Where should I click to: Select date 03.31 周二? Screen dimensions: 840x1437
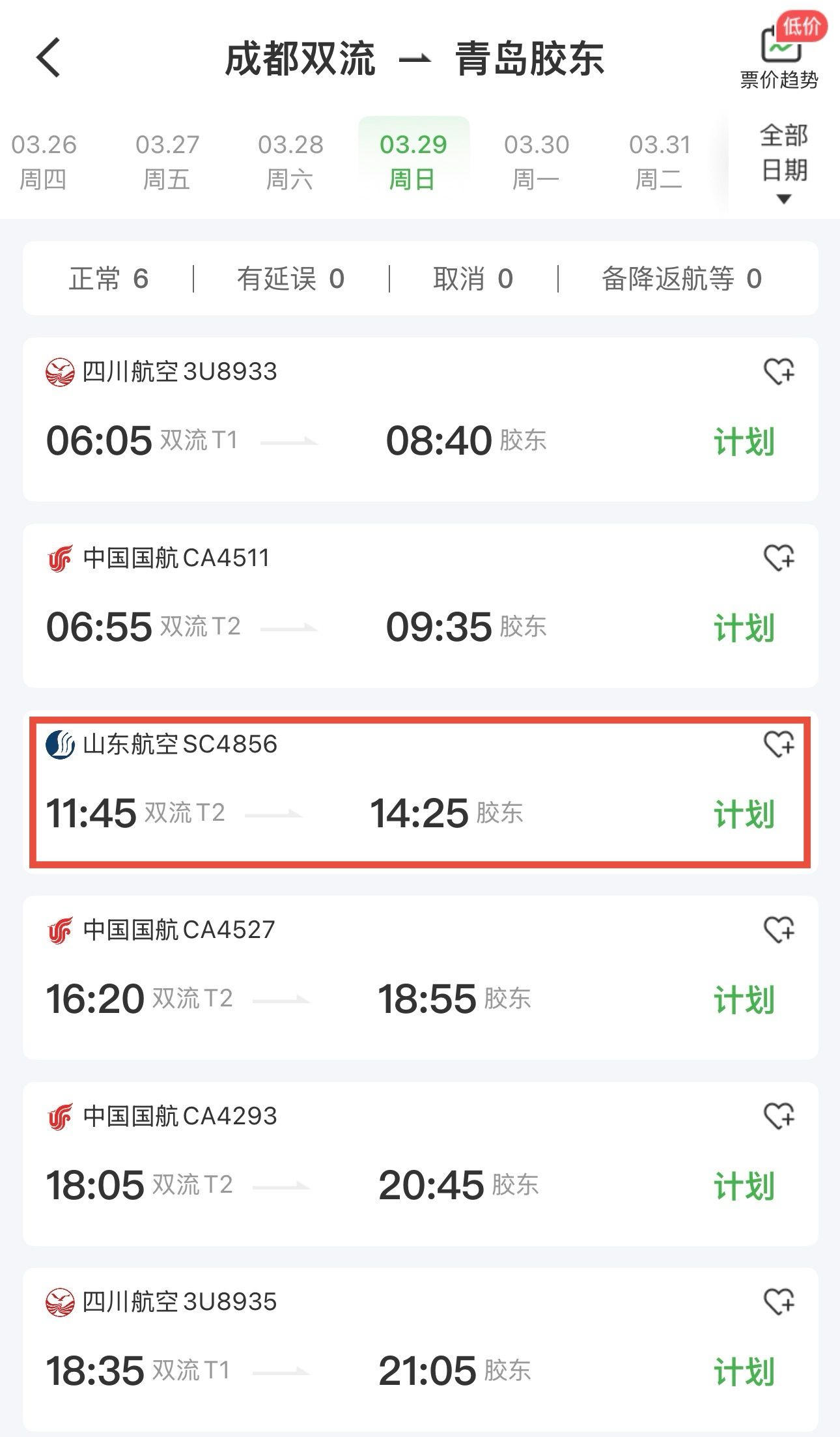click(659, 161)
